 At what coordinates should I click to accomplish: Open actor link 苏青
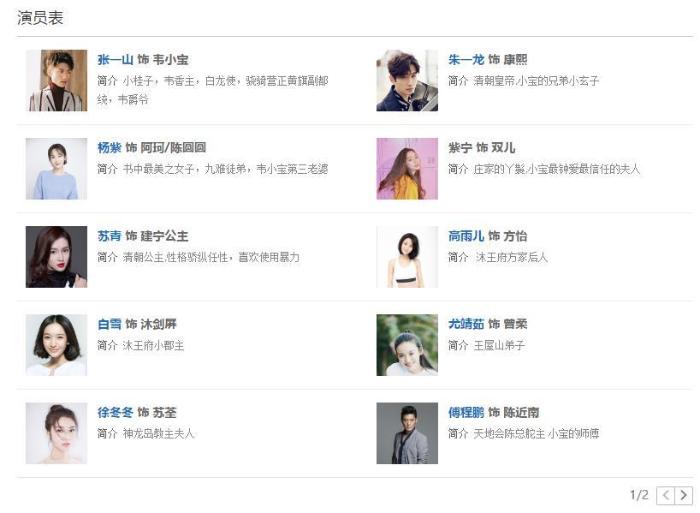click(x=109, y=236)
